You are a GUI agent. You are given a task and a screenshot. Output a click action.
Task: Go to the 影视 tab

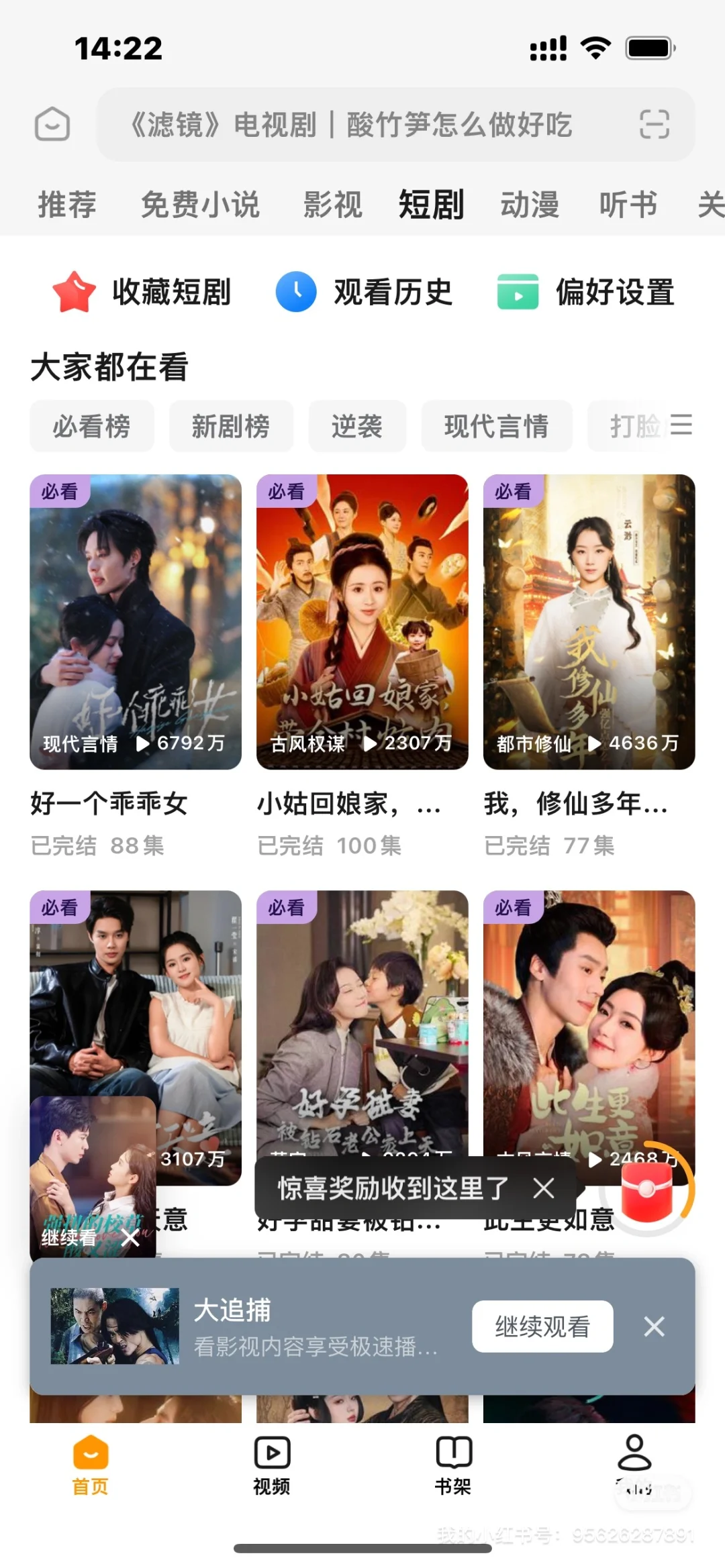coord(332,205)
